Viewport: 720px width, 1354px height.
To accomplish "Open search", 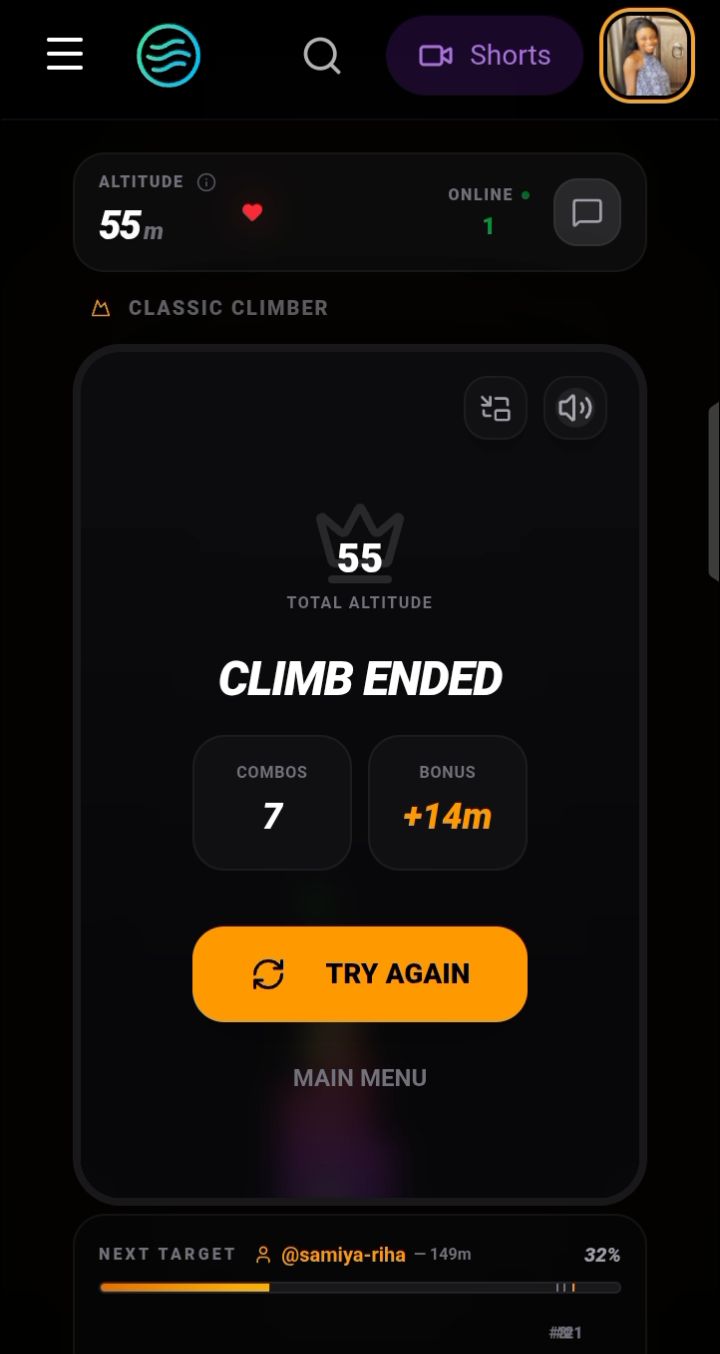I will [x=322, y=55].
